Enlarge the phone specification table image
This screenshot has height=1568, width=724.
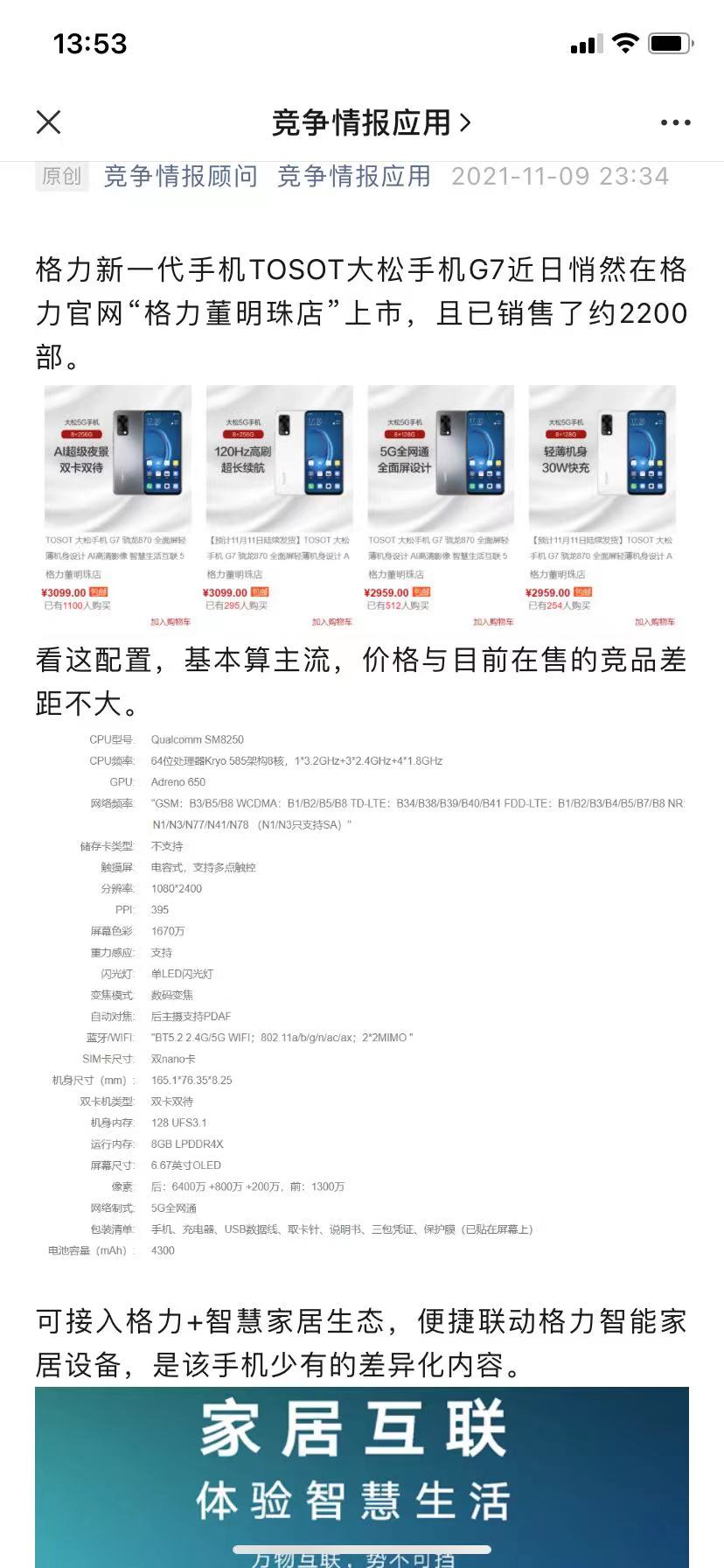pos(361,995)
